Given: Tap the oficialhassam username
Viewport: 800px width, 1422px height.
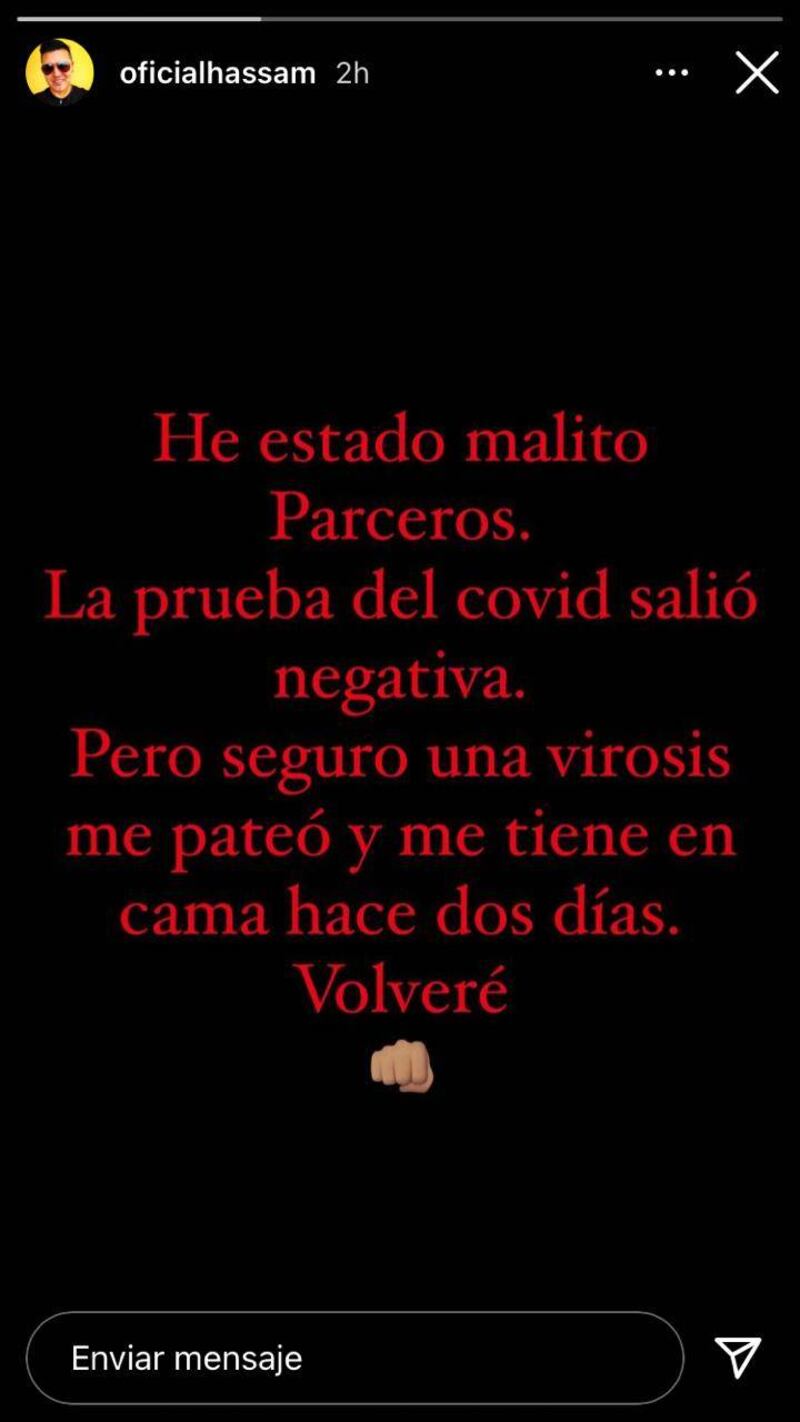Looking at the screenshot, I should point(217,73).
